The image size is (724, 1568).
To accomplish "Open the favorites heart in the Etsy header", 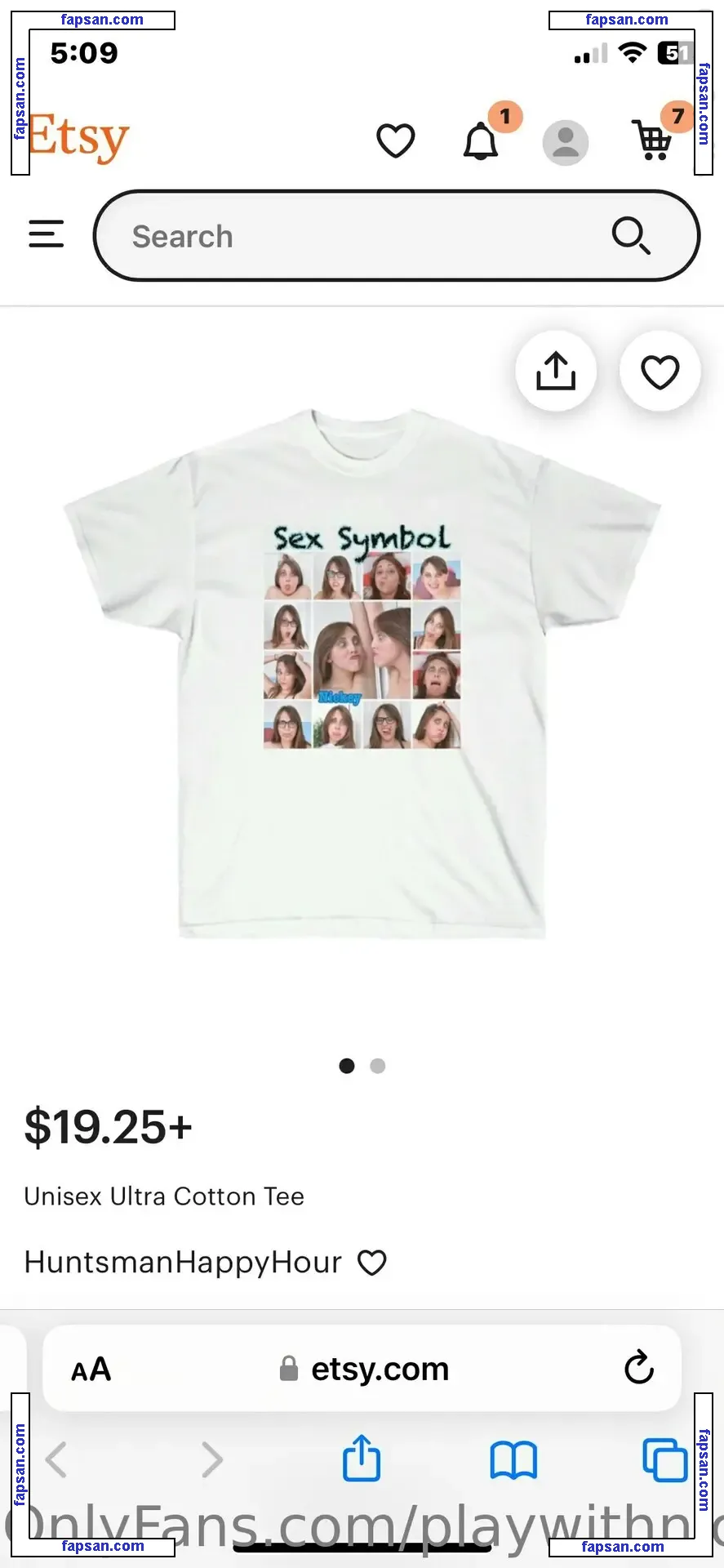I will click(395, 141).
